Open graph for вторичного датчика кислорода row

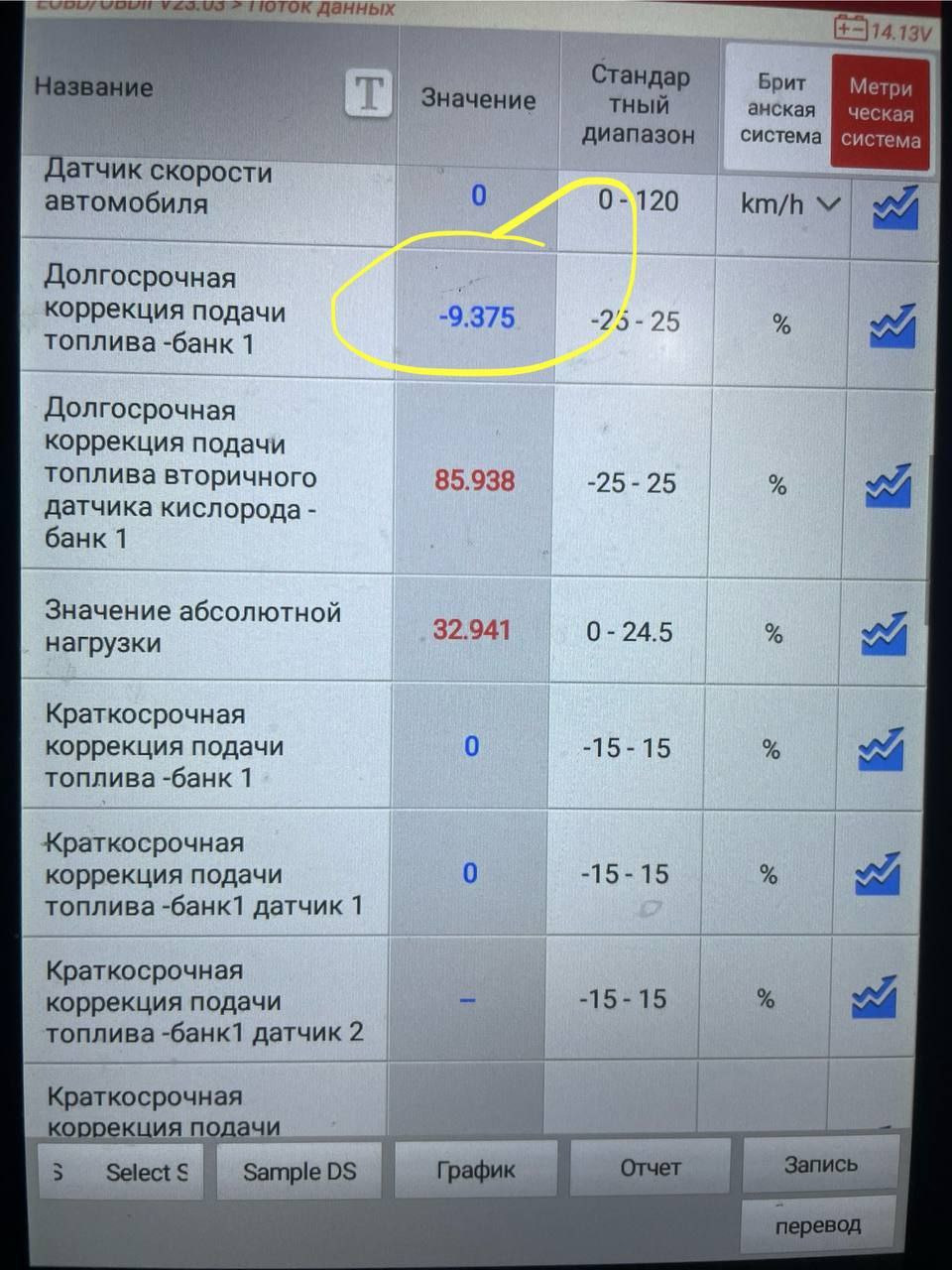888,486
